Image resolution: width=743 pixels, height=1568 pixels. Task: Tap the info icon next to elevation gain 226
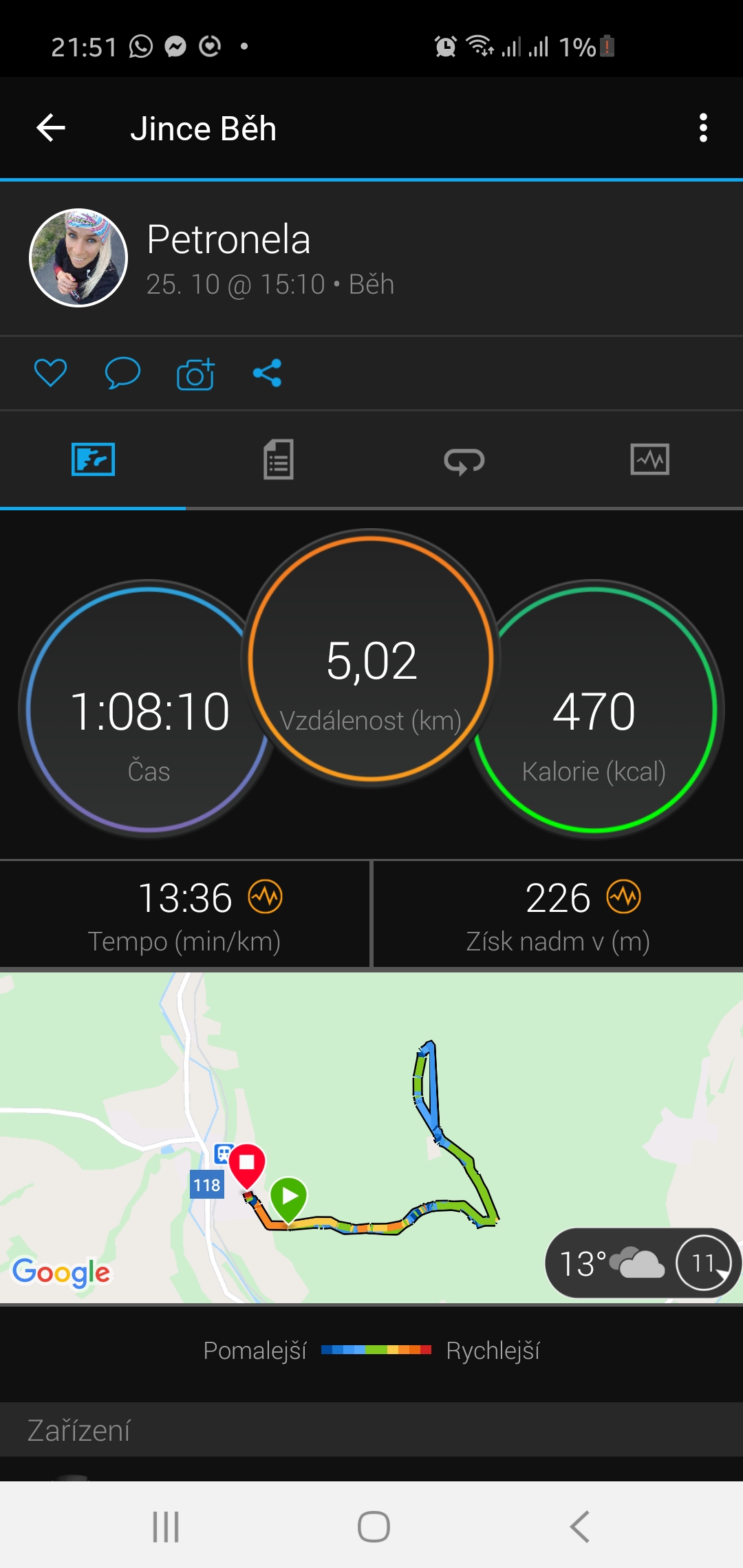[623, 897]
